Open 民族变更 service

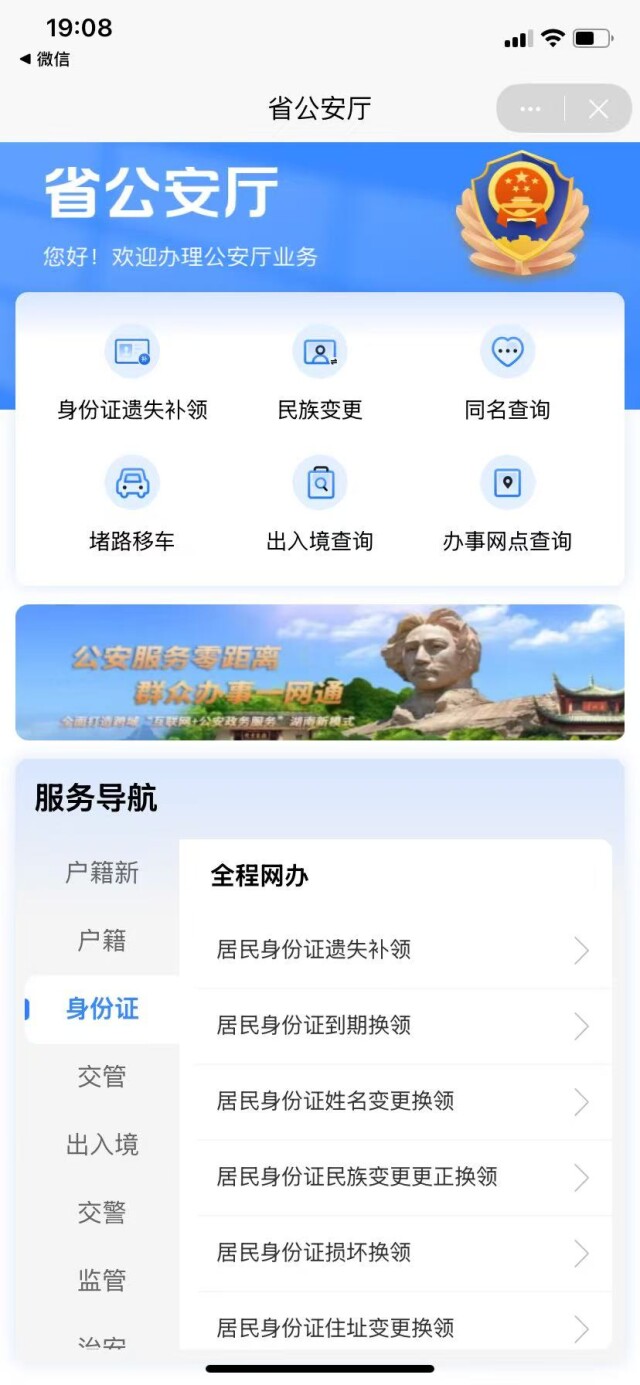point(320,373)
